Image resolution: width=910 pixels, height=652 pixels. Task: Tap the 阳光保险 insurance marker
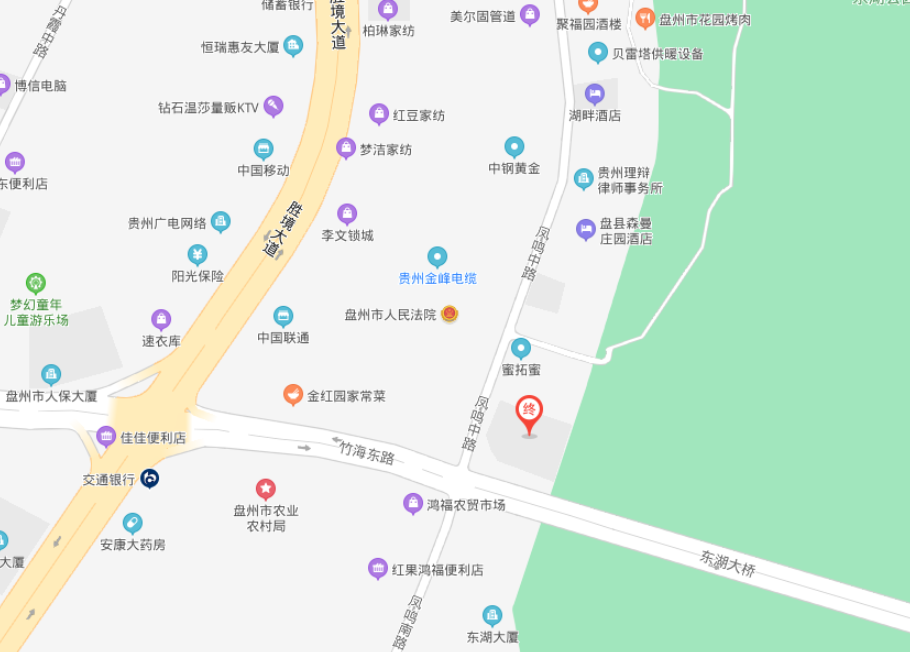197,254
